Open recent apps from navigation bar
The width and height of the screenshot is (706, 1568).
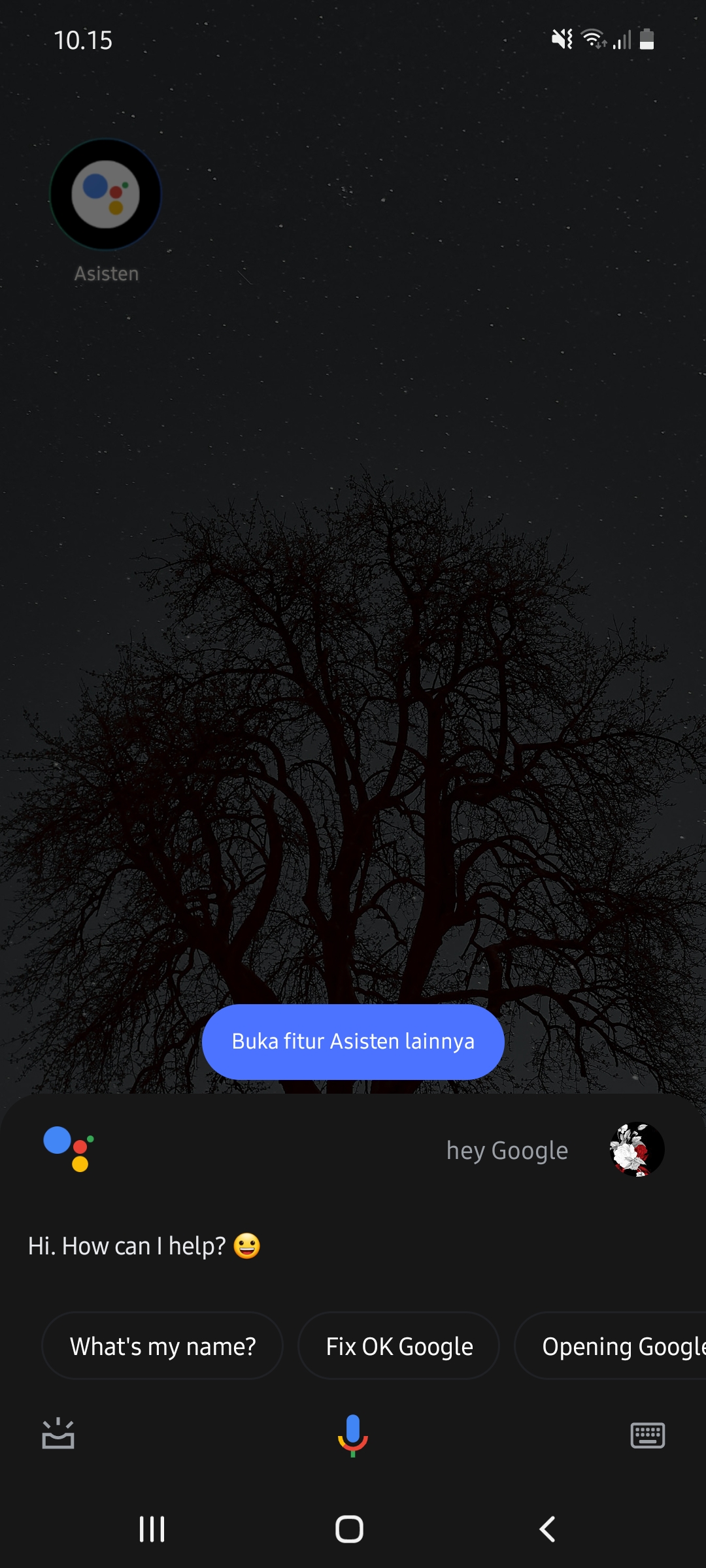[152, 1529]
